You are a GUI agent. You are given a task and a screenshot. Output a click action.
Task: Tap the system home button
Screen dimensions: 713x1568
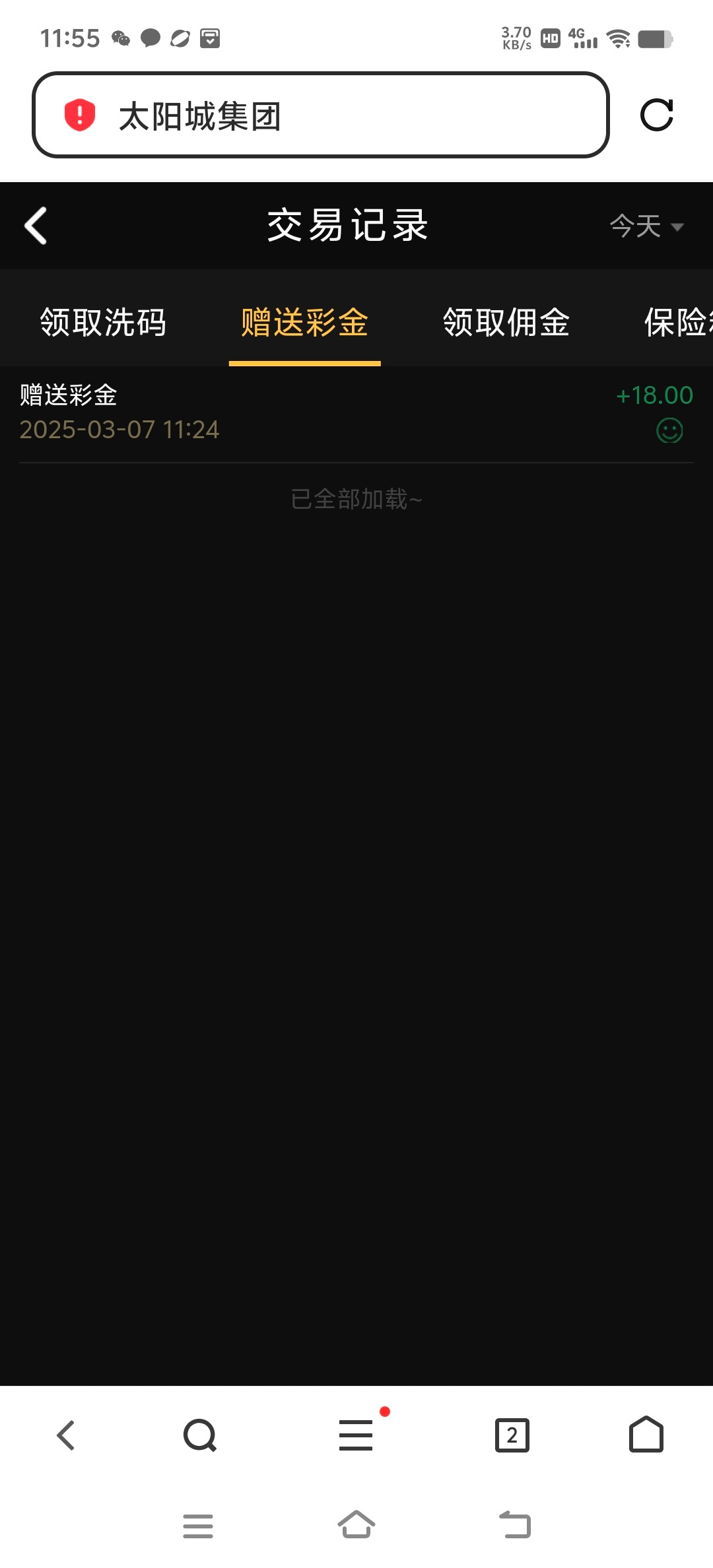point(356,1525)
